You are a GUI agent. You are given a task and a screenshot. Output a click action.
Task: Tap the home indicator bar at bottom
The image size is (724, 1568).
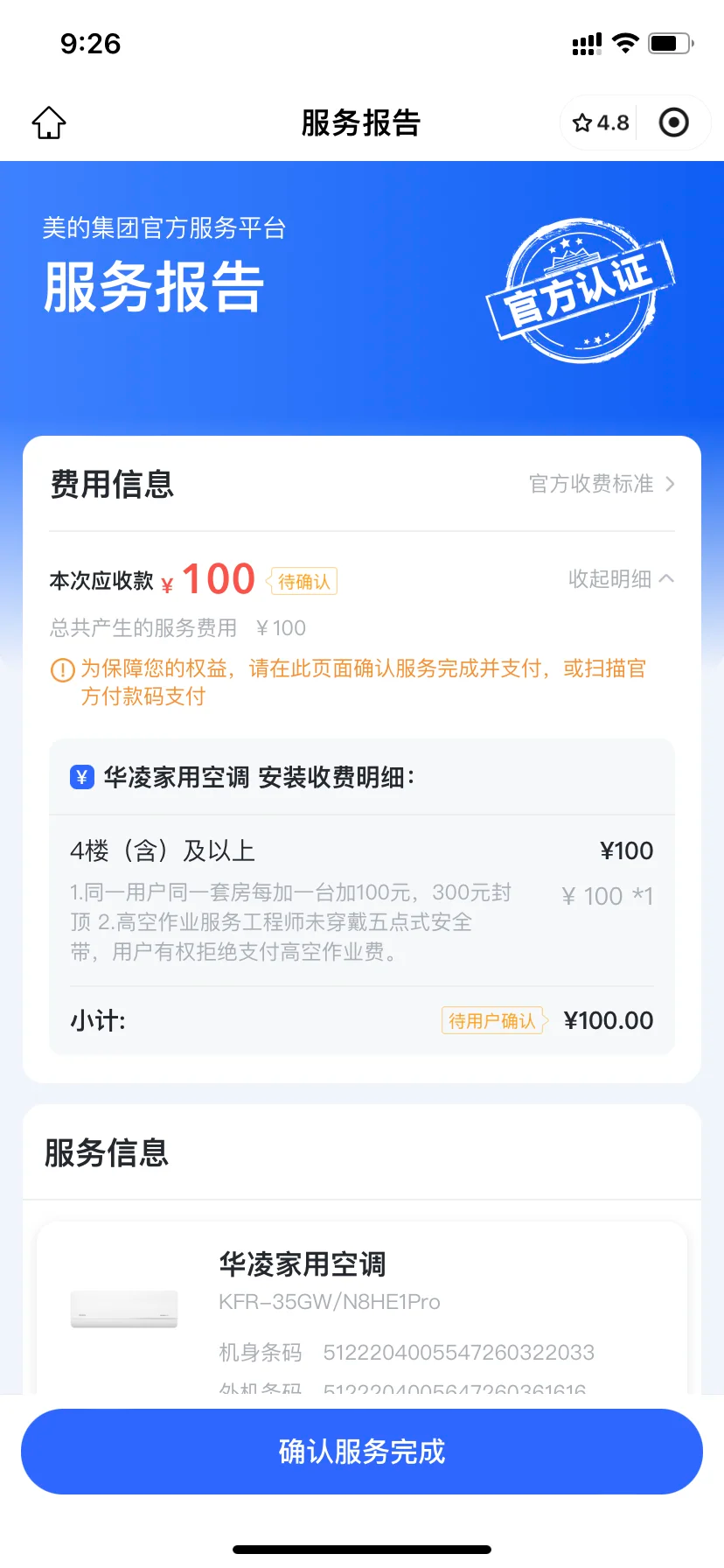pos(362,1550)
